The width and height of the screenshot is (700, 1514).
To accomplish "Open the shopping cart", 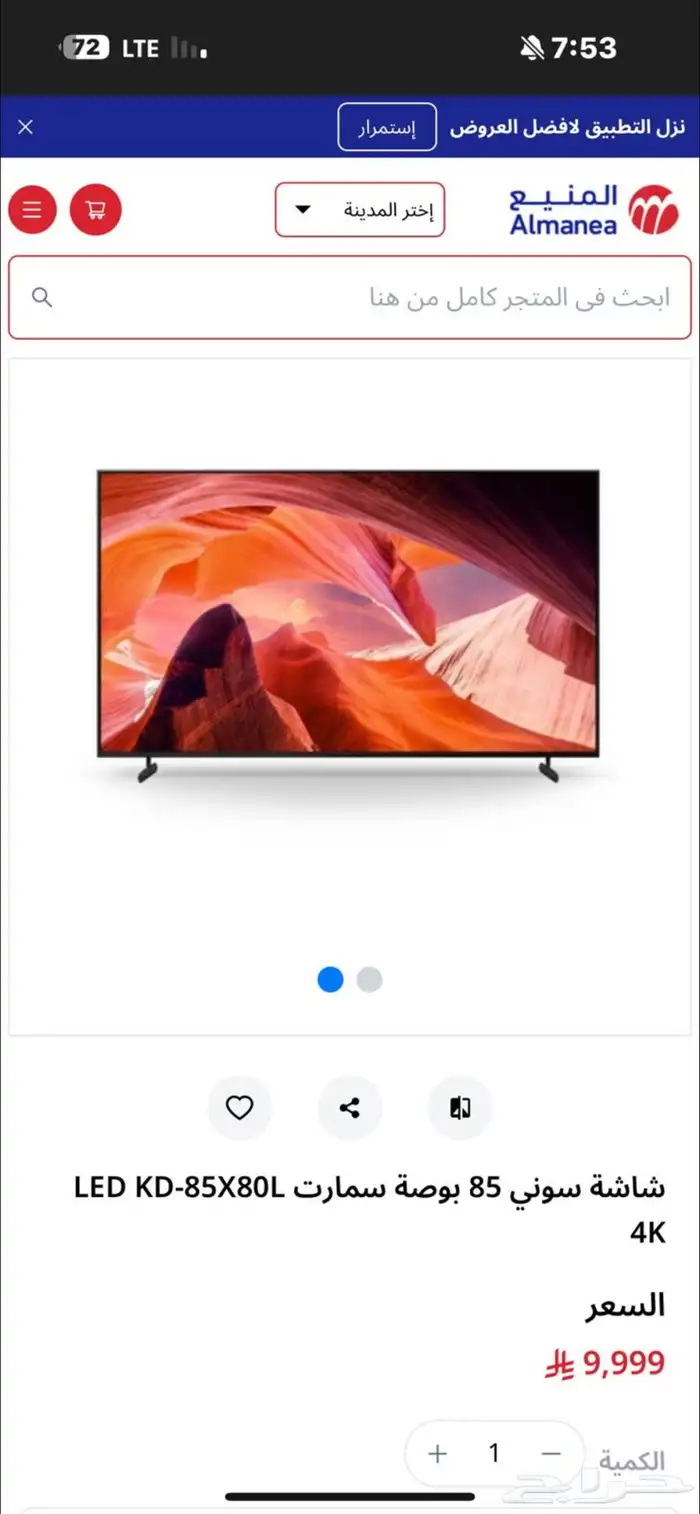I will (x=96, y=210).
